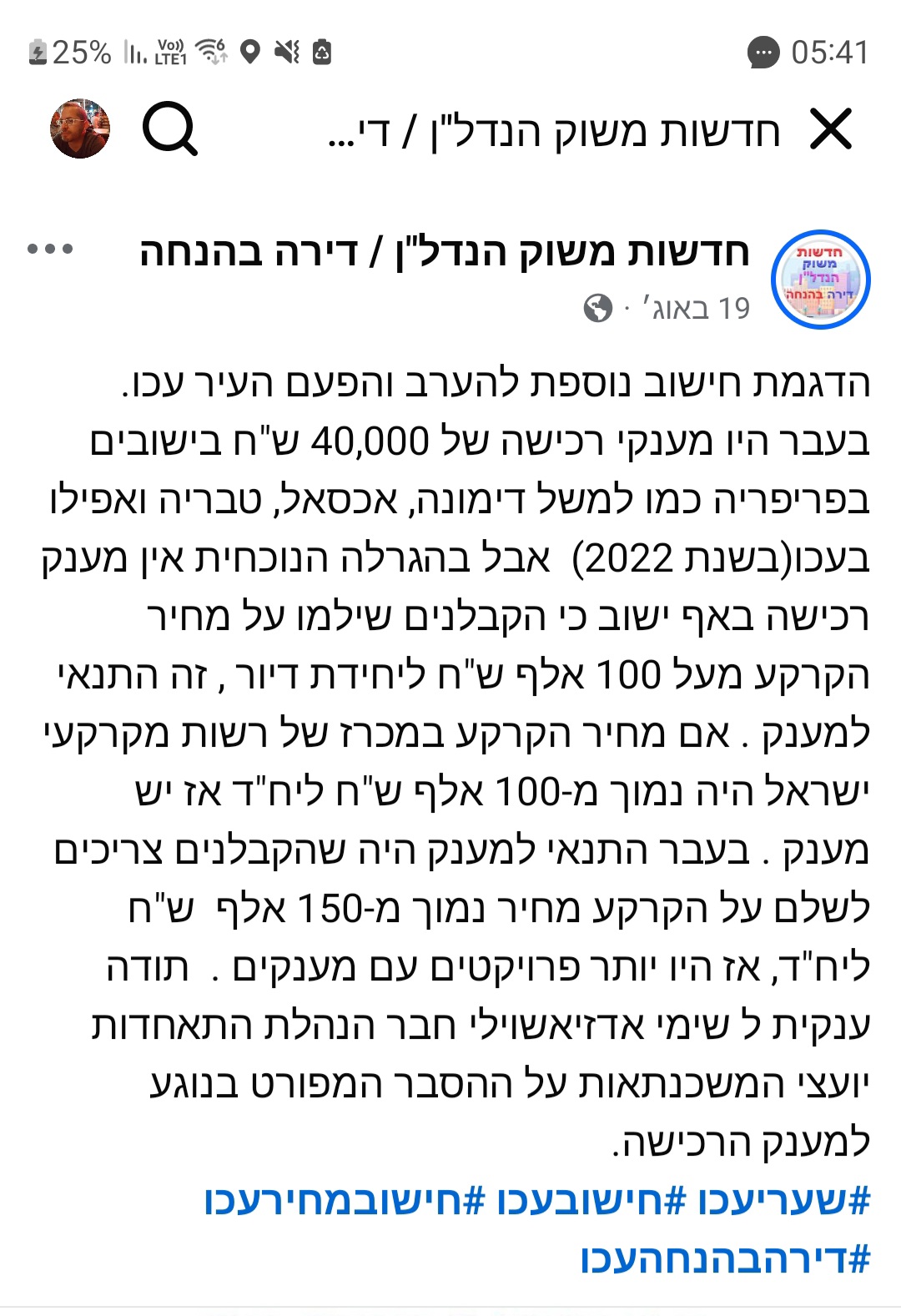Open the page avatar of חדשות משוק הנדל"ן
Image resolution: width=901 pixels, height=1316 pixels.
tap(820, 279)
